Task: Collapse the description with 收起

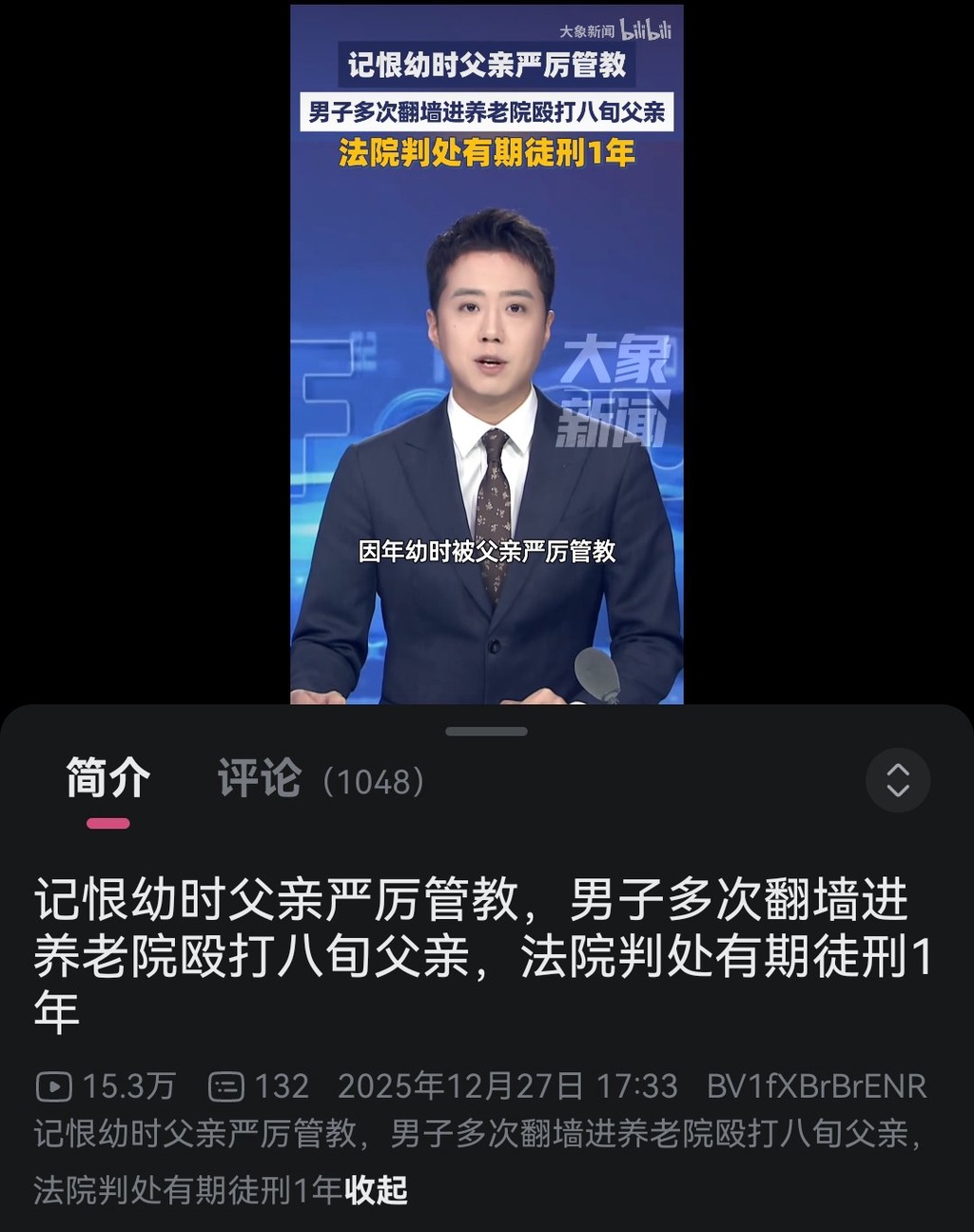Action: pyautogui.click(x=376, y=1189)
